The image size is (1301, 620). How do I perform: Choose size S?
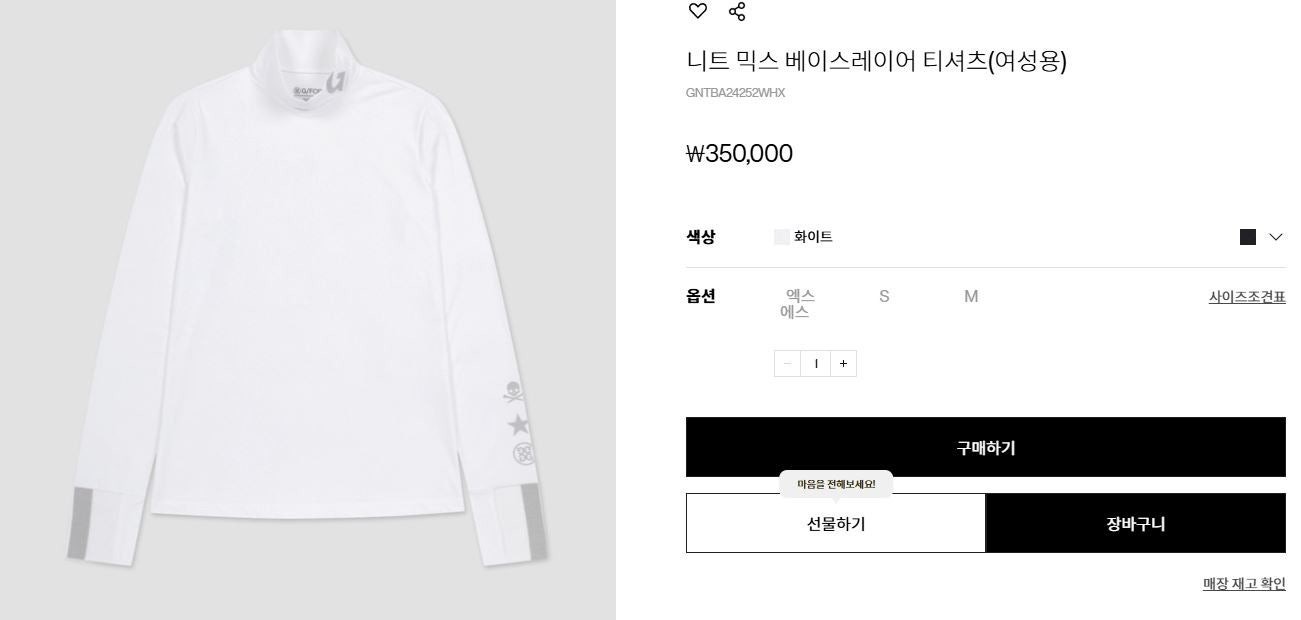[x=884, y=296]
